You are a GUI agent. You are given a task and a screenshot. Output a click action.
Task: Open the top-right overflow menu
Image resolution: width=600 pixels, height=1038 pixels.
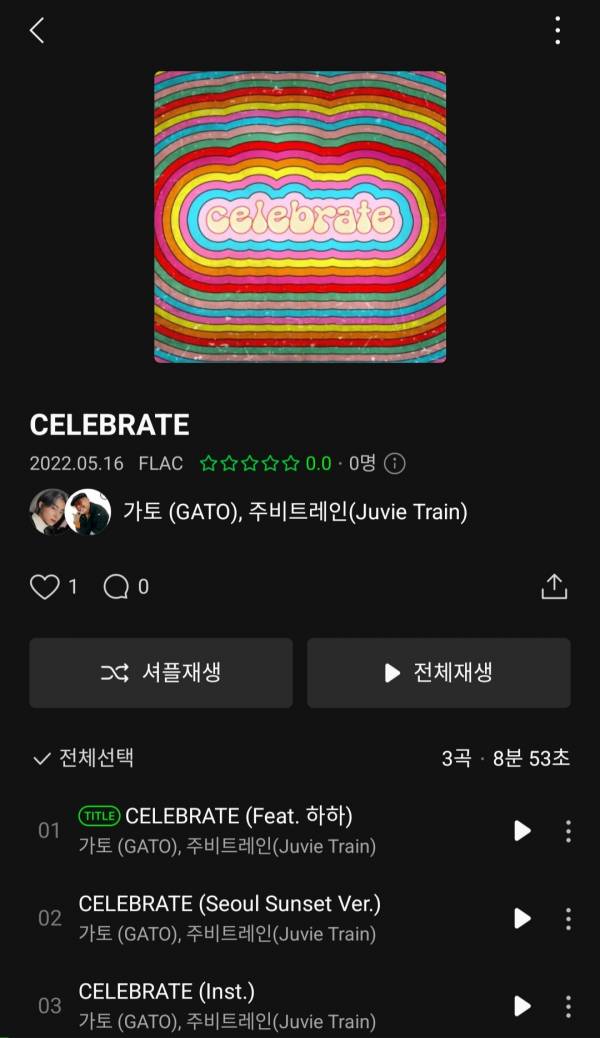pos(557,31)
